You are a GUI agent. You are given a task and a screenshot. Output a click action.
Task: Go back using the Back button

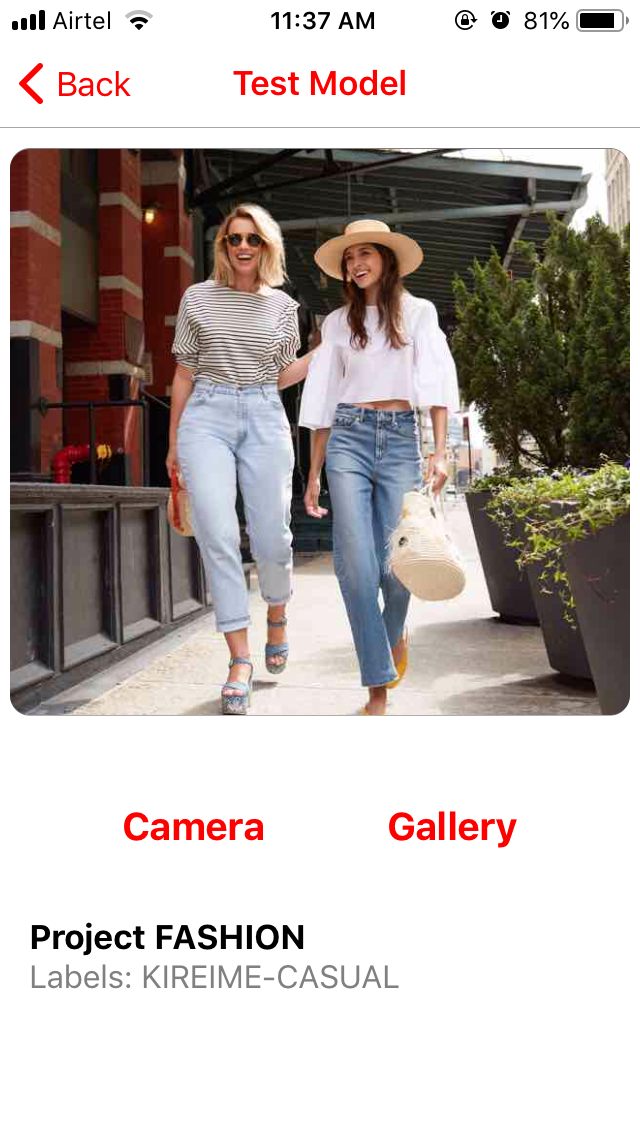coord(75,84)
